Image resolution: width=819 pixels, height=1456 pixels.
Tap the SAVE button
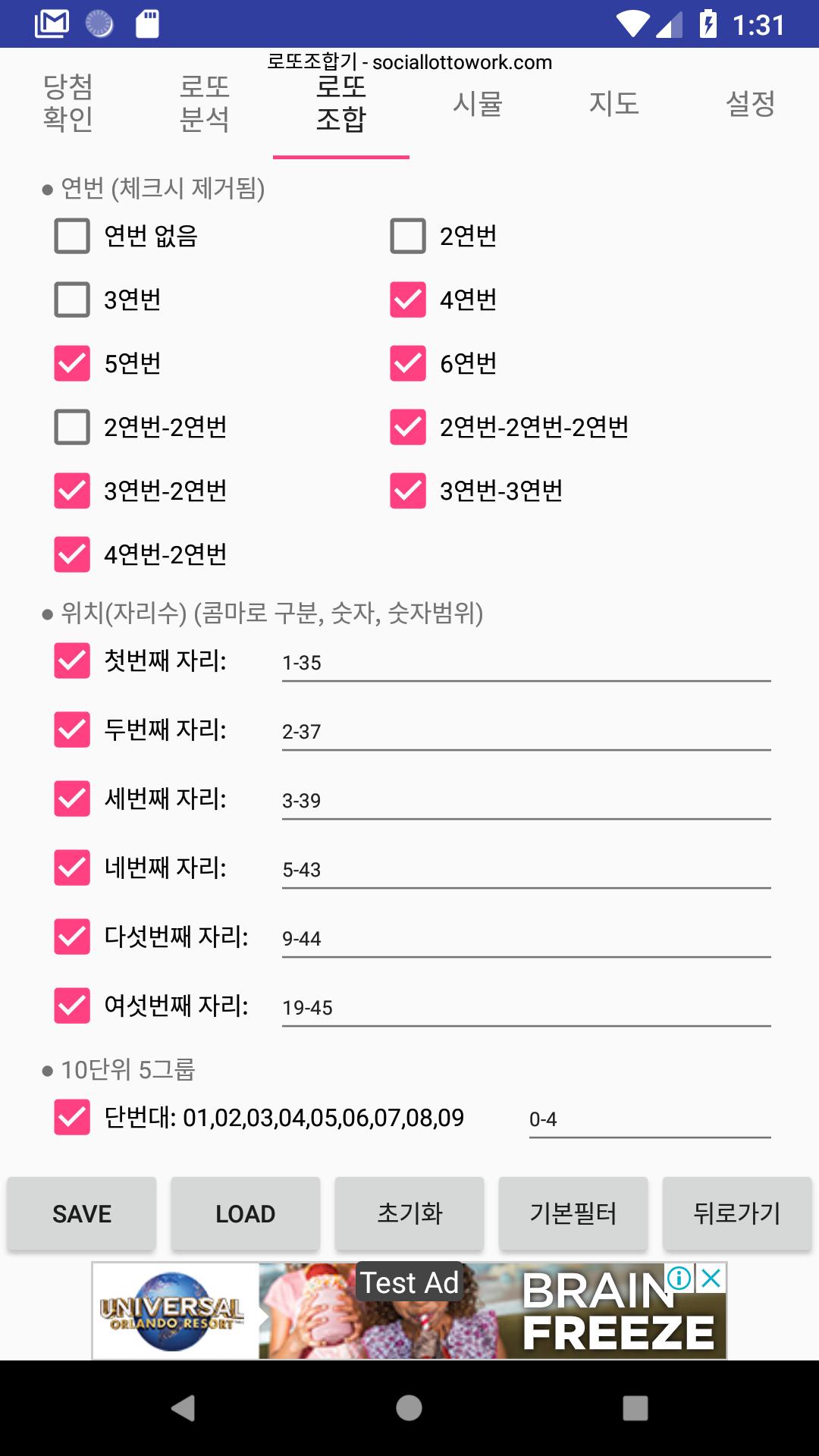[82, 1213]
